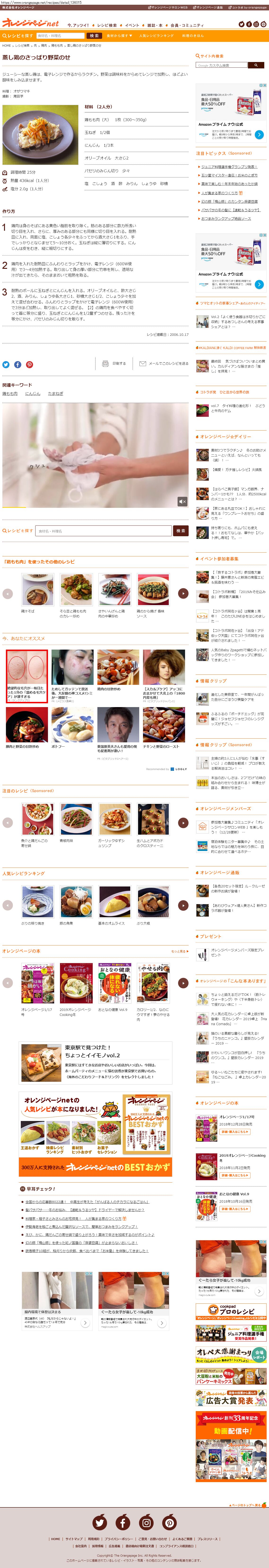Pin this recipe on Pinterest
Screen dimensions: 269x1568
coord(29,364)
